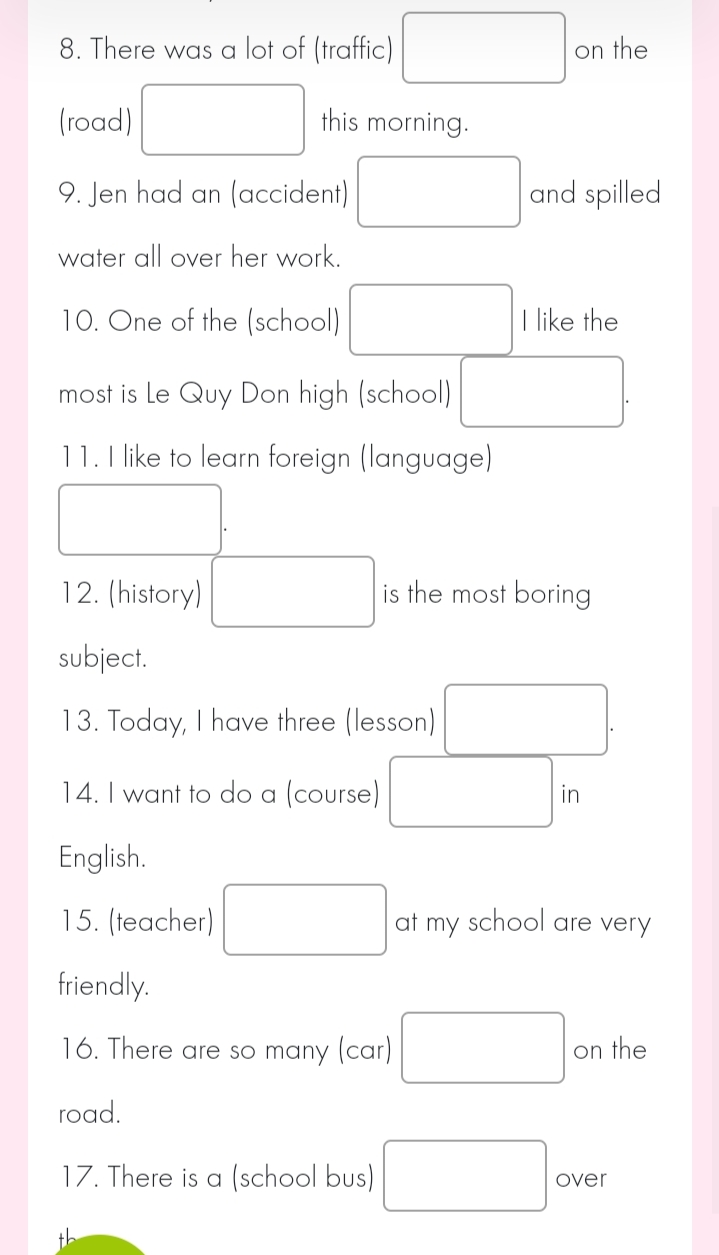Tap the box after 'One of the (school)'
Image resolution: width=719 pixels, height=1255 pixels.
click(x=431, y=320)
